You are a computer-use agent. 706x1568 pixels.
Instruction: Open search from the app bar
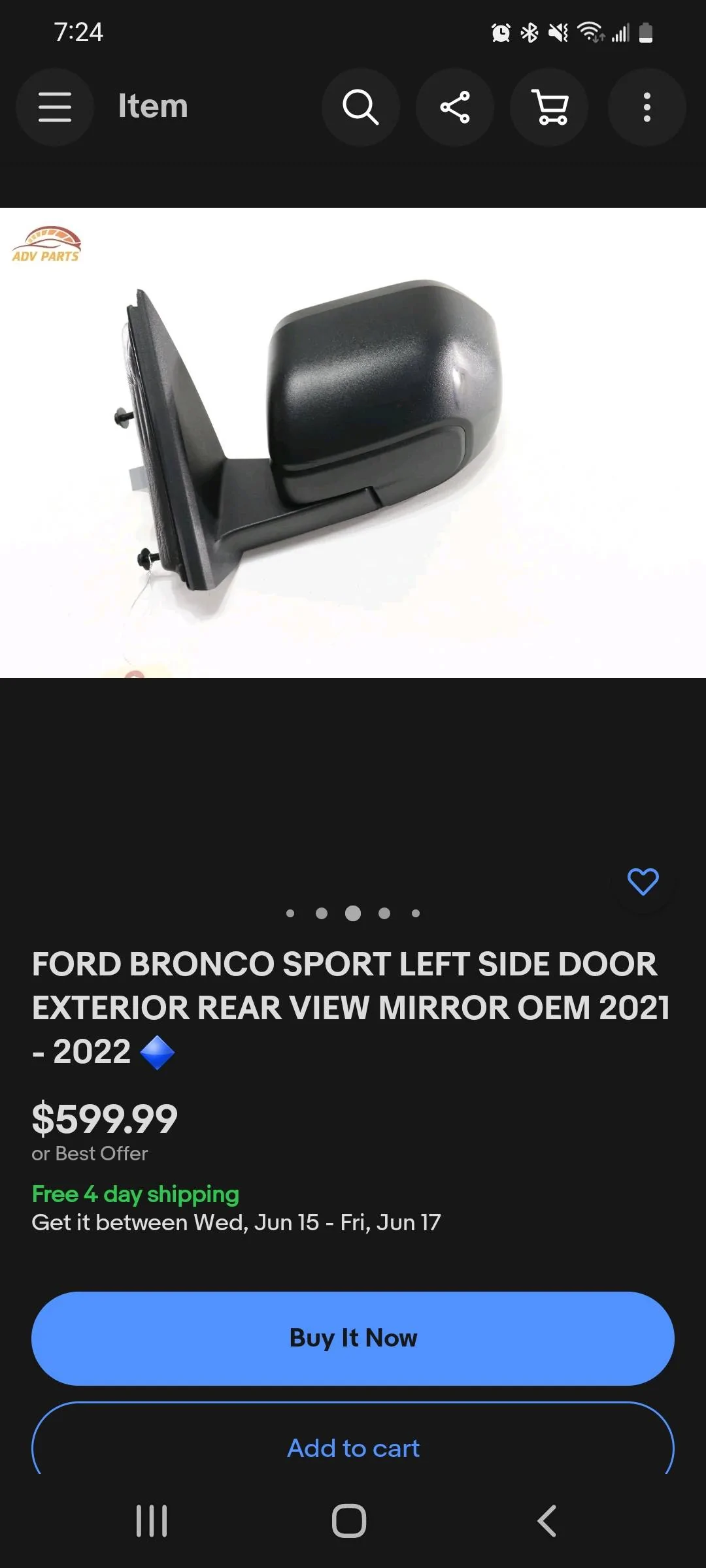[x=360, y=107]
